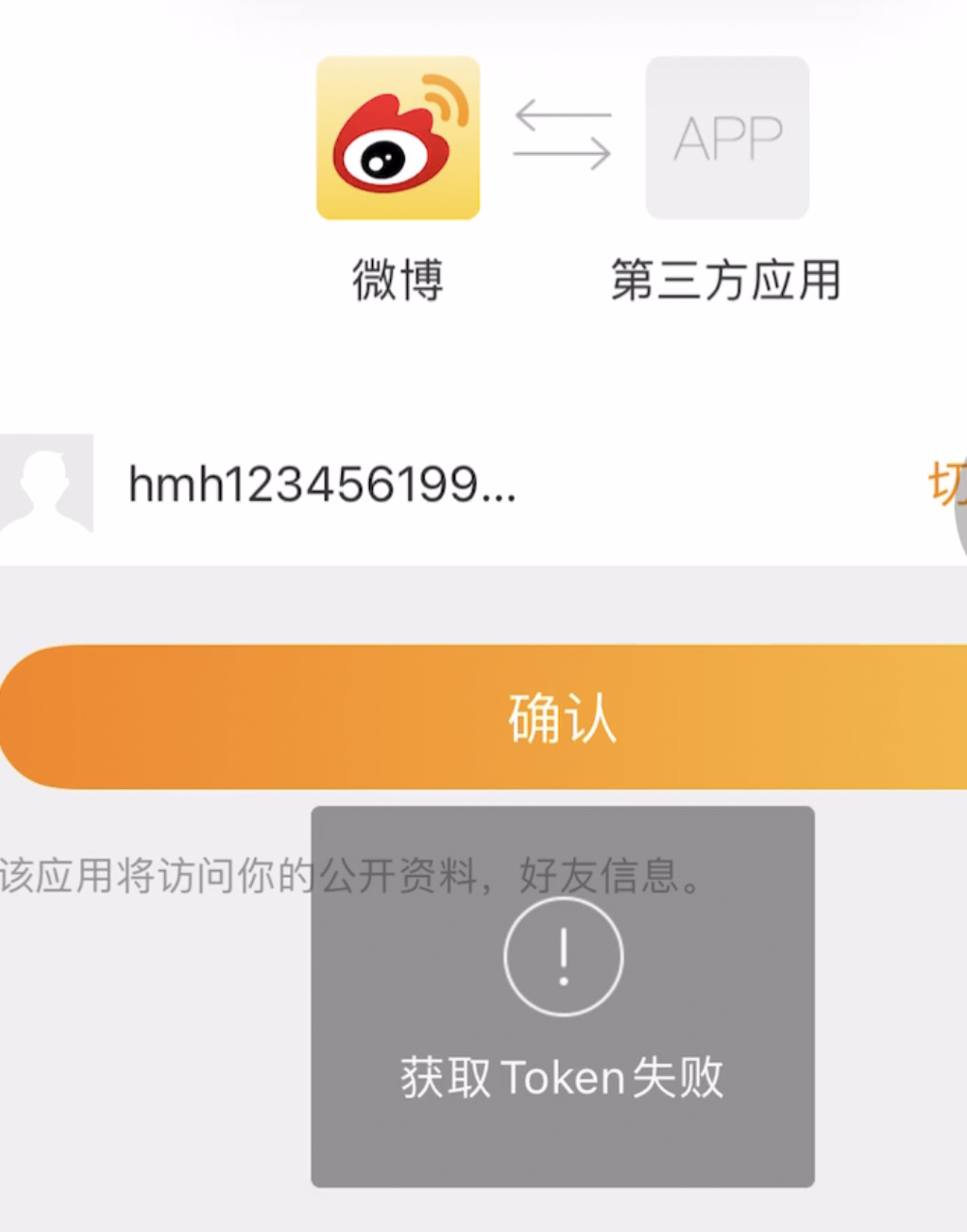Select the Weibo app icon
The width and height of the screenshot is (967, 1232).
click(x=397, y=137)
